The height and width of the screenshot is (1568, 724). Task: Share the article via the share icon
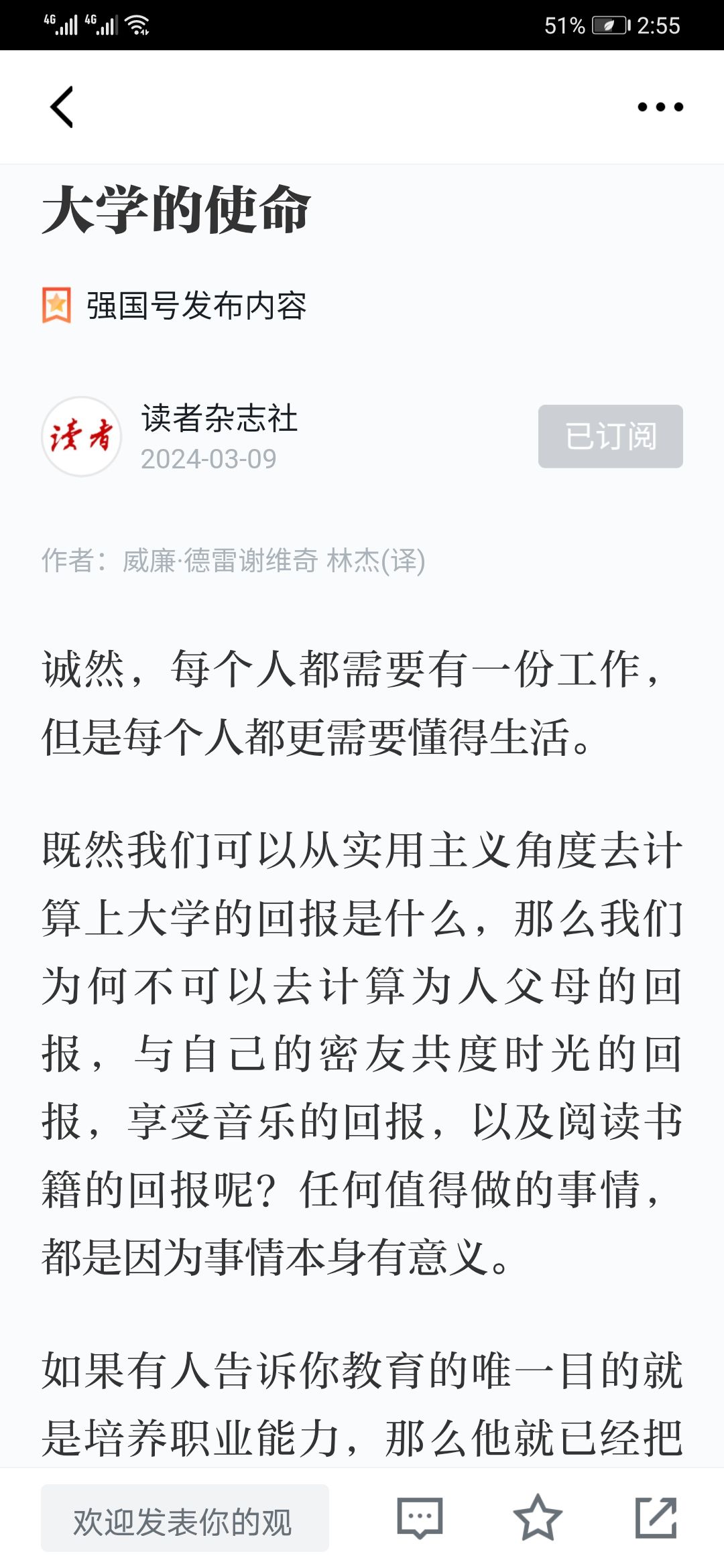click(x=656, y=1518)
